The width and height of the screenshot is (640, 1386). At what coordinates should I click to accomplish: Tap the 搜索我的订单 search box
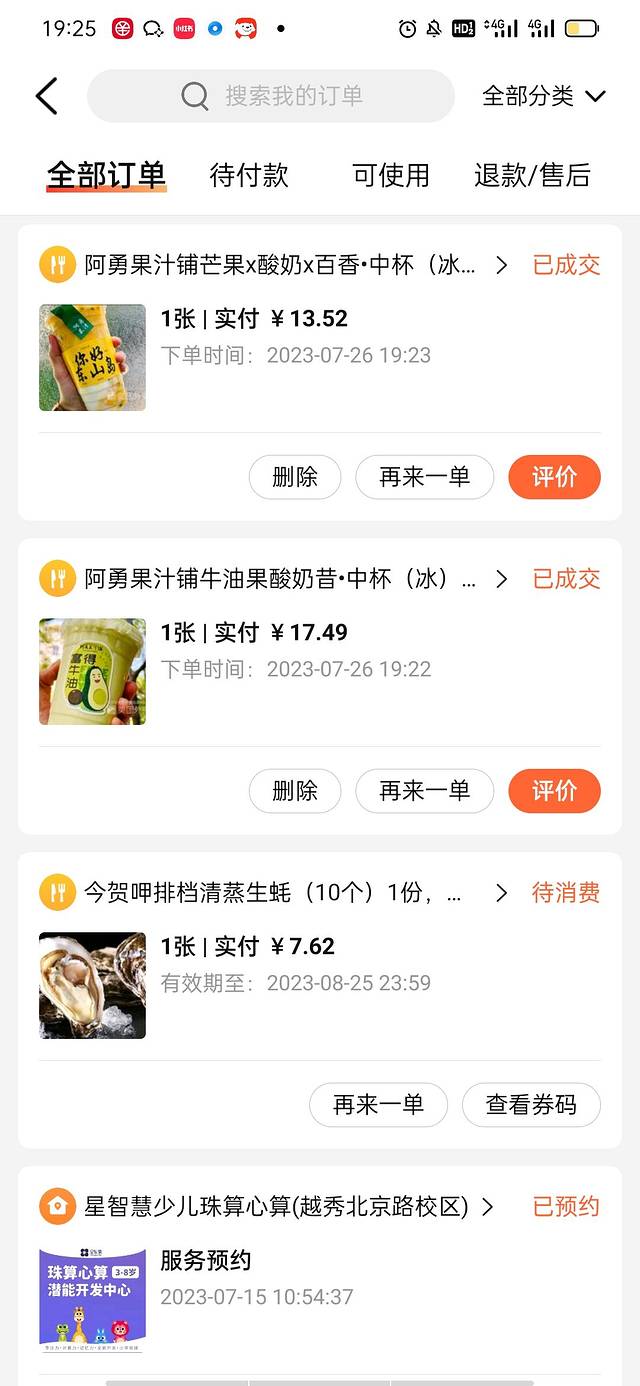coord(271,96)
